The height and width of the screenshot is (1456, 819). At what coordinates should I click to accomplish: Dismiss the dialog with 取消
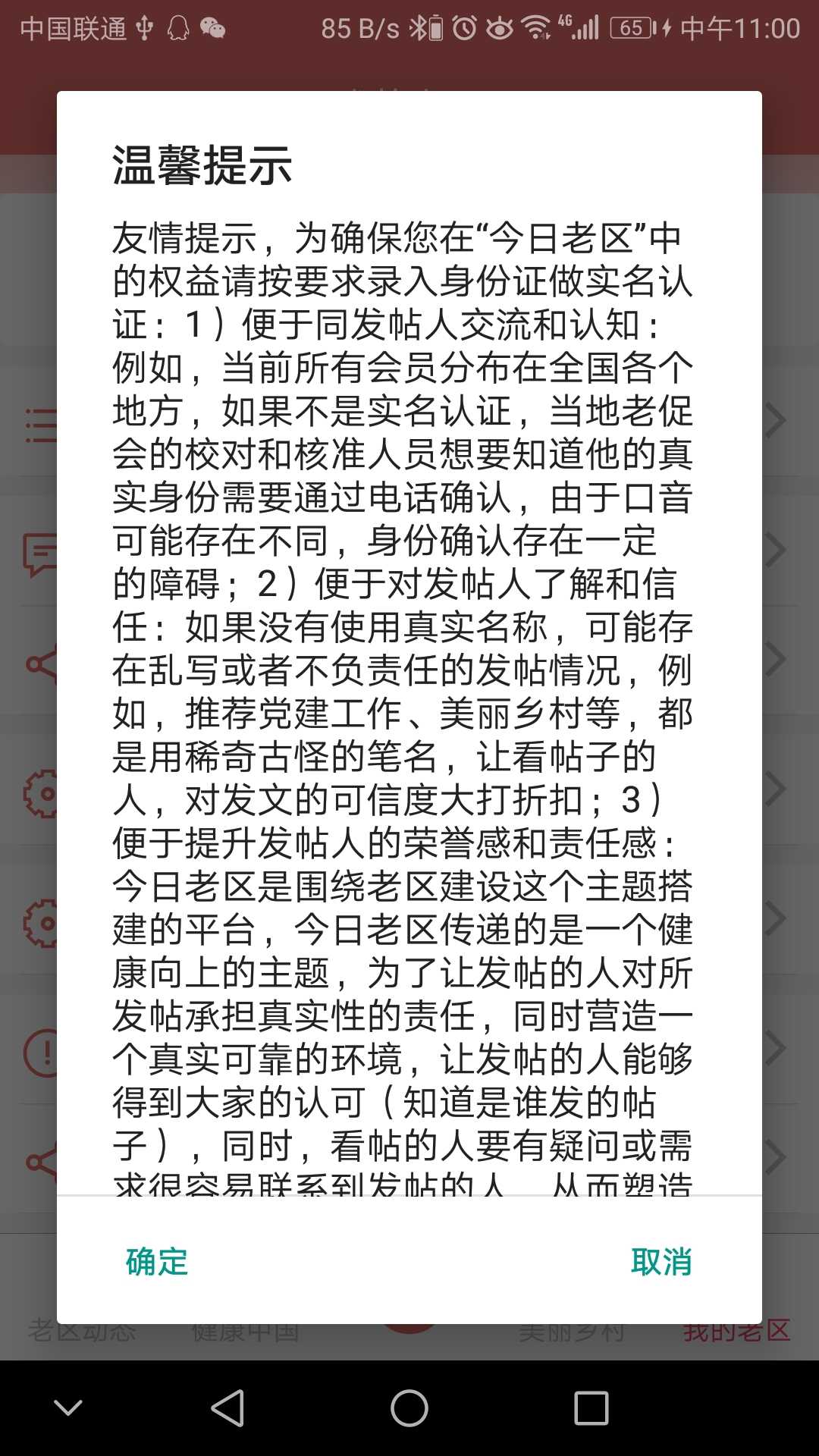661,1262
